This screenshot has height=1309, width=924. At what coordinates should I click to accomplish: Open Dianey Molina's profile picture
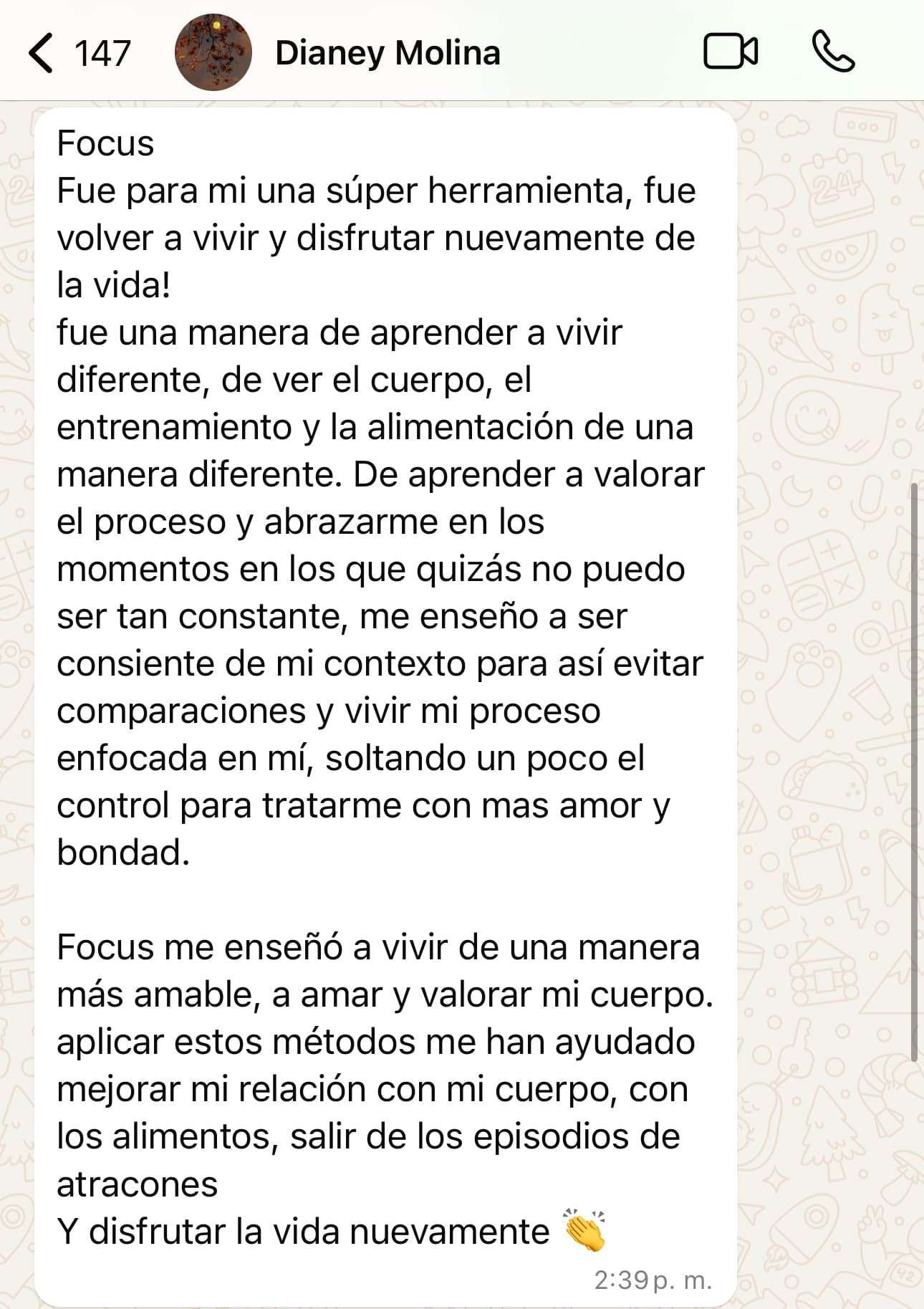pos(213,52)
